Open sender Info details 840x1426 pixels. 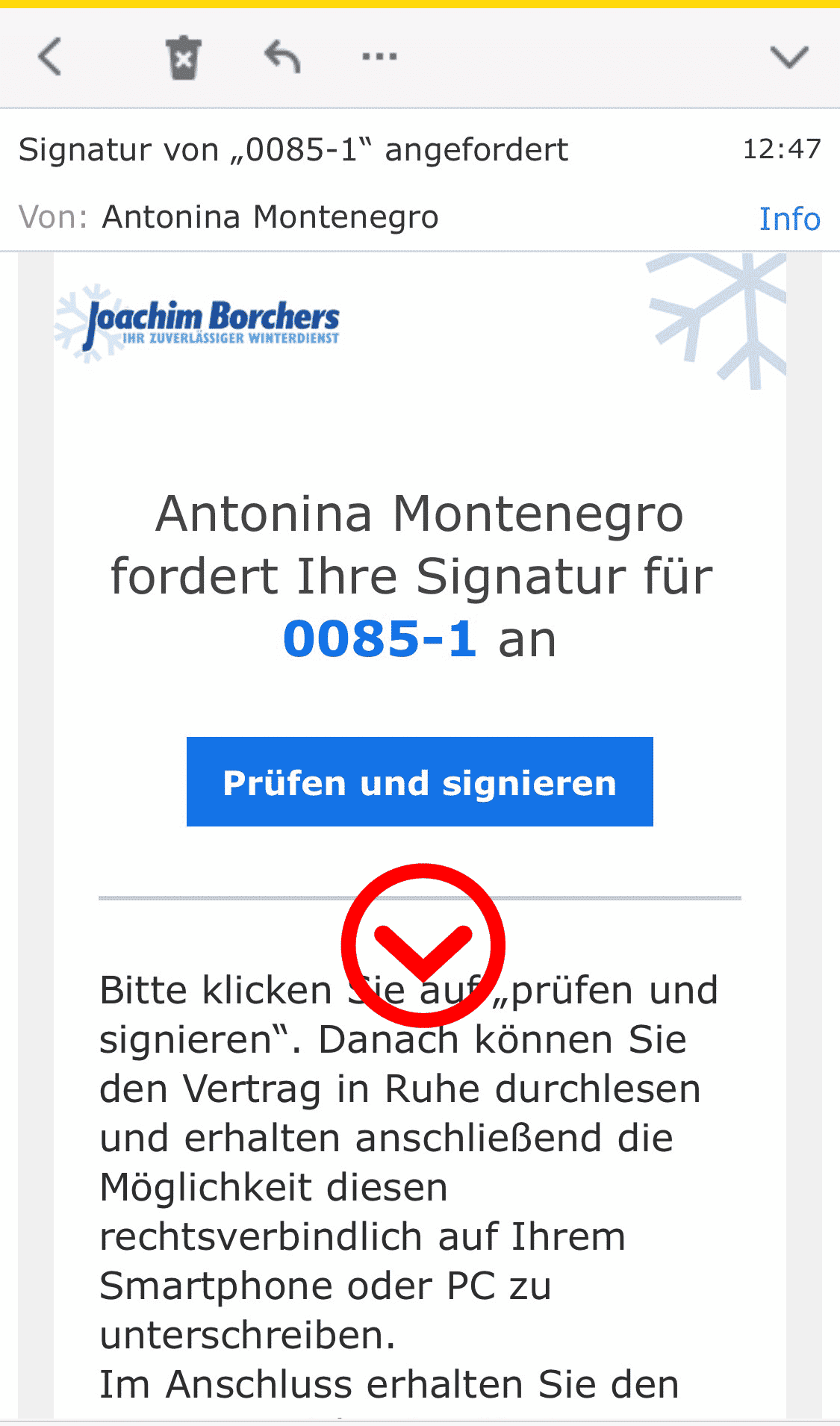pos(789,219)
